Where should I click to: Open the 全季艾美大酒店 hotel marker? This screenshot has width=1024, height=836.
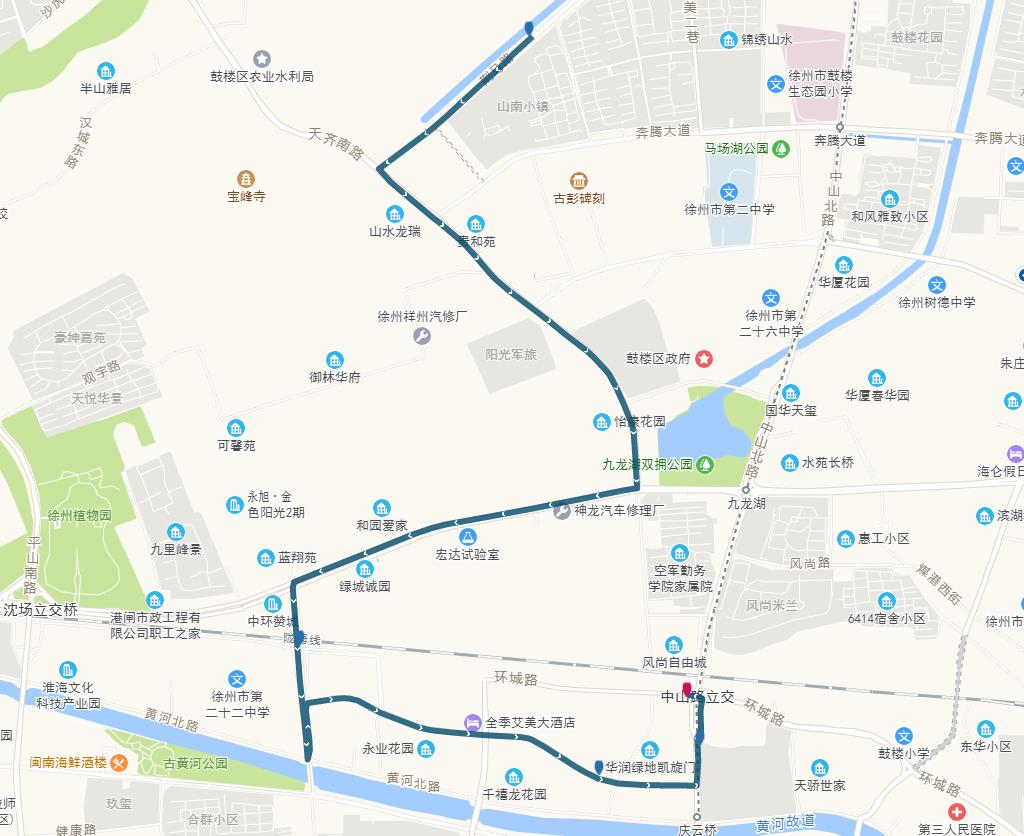471,722
